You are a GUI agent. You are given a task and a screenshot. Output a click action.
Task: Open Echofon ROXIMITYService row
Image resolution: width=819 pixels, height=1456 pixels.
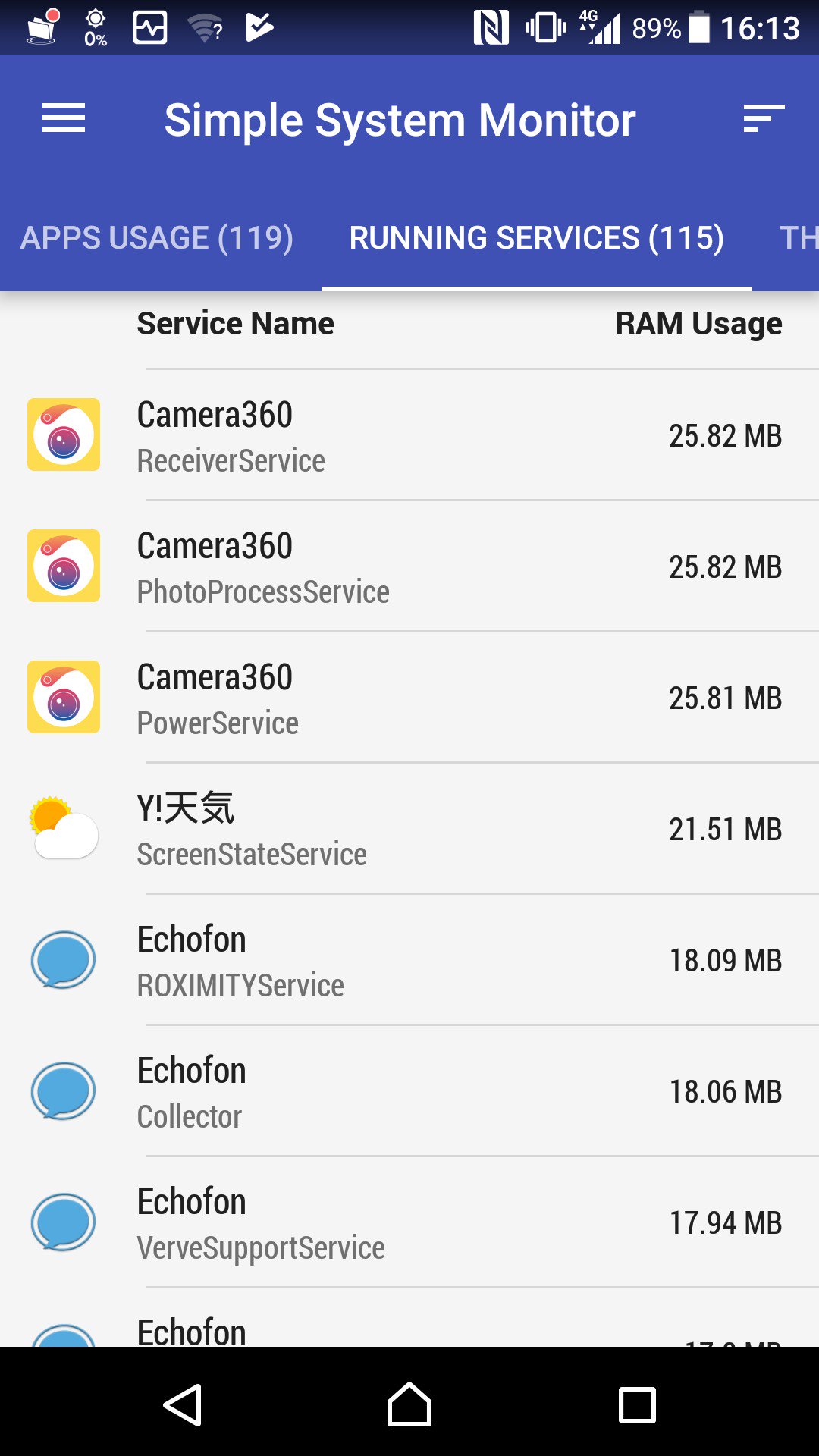tap(409, 960)
